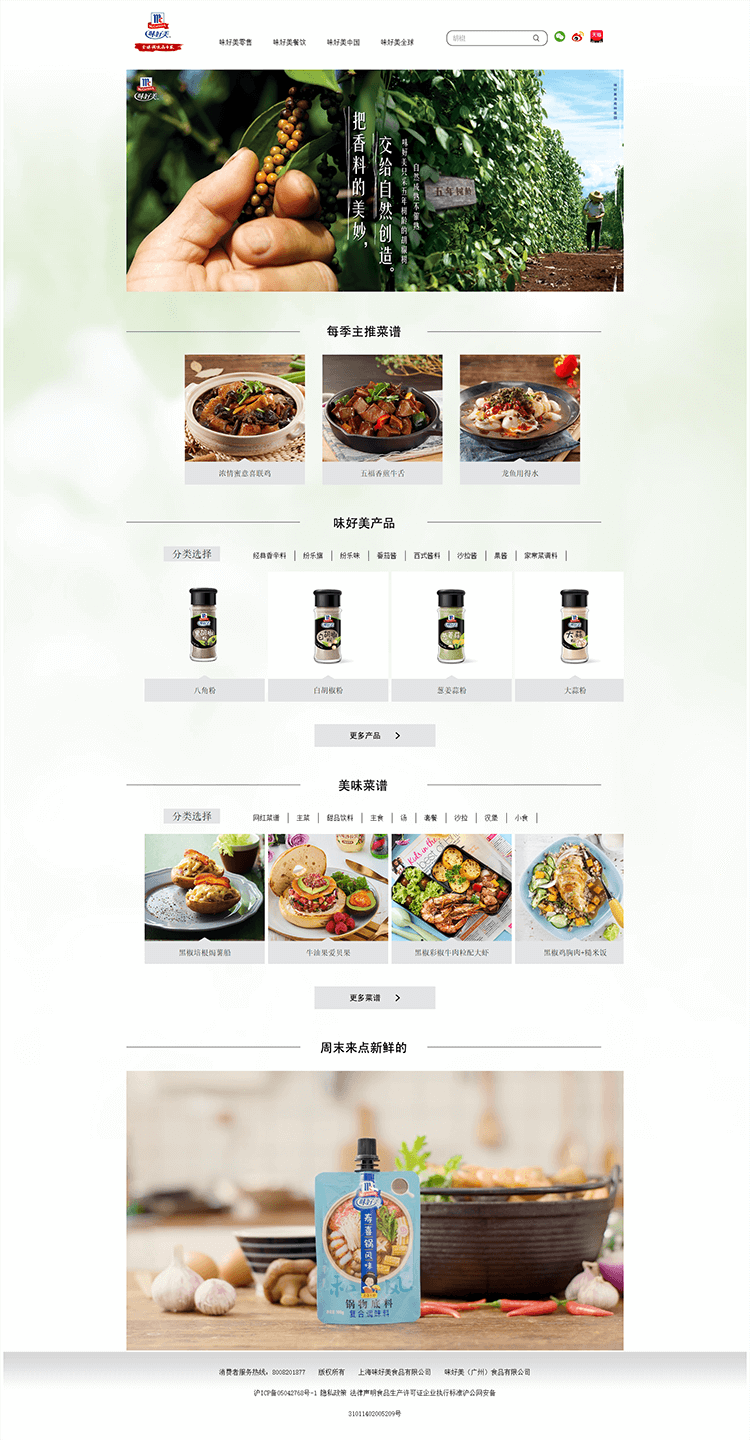Tap the 更多菜谱 button
Image resolution: width=750 pixels, height=1440 pixels.
click(374, 997)
